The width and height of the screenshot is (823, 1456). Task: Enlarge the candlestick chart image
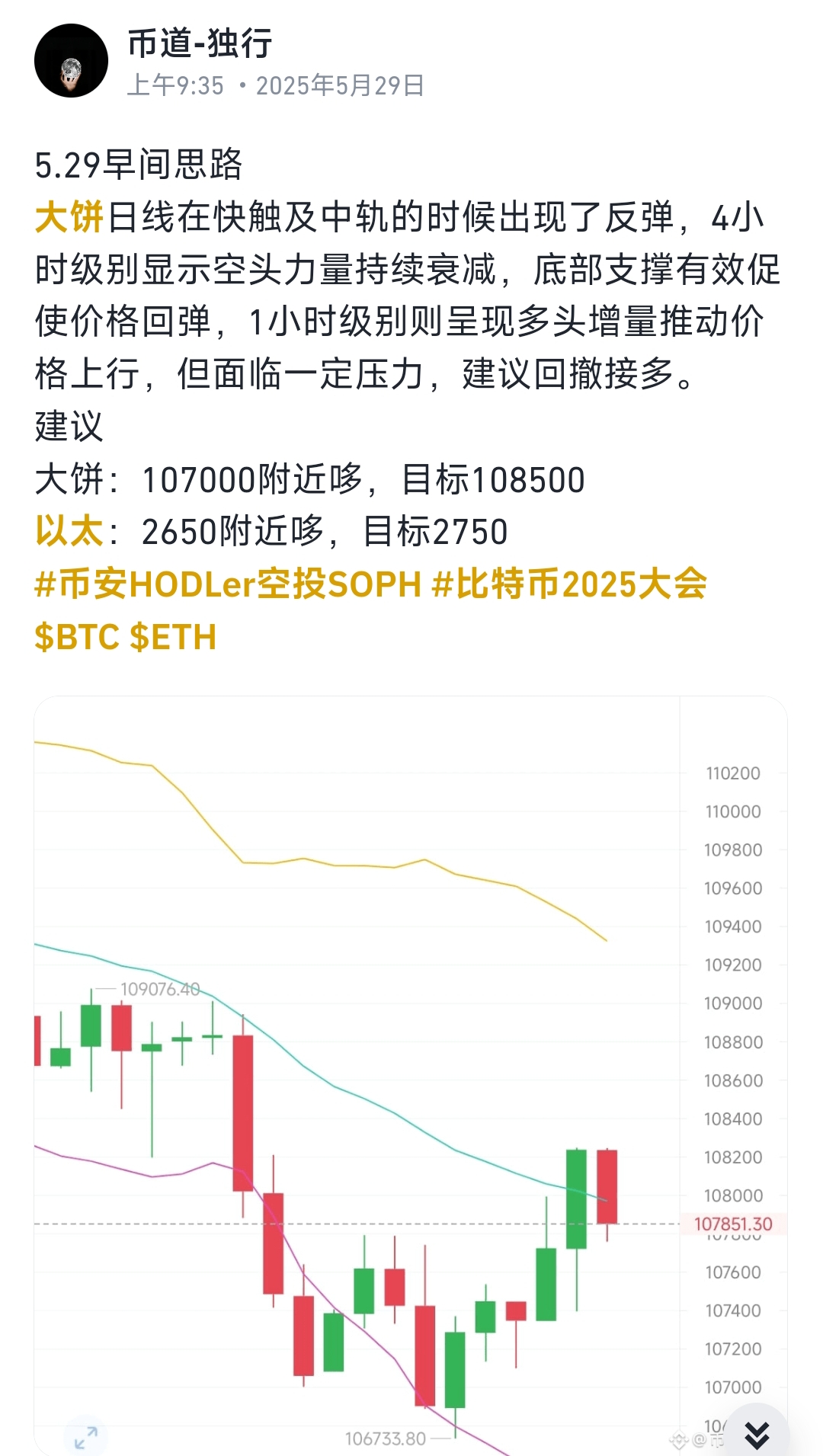[x=85, y=1437]
